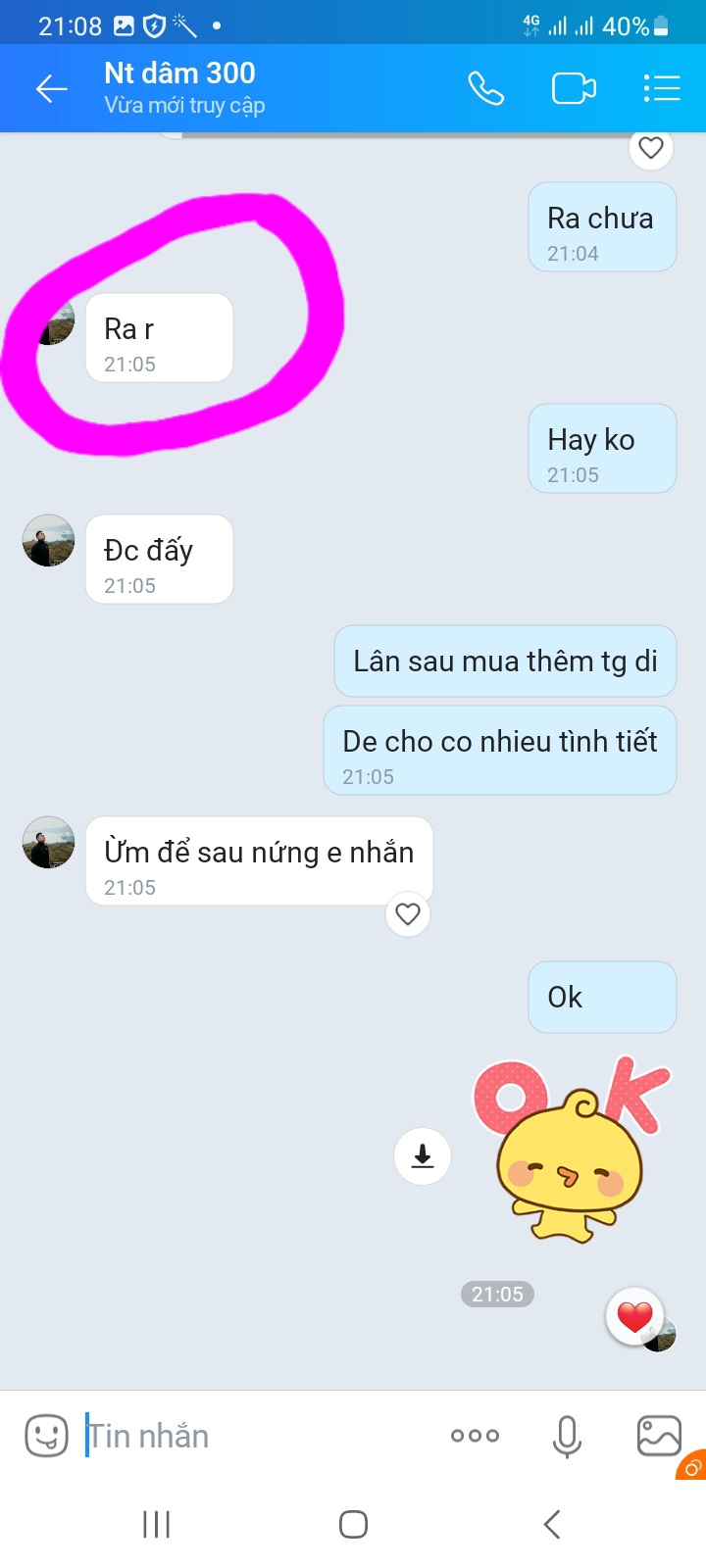Open the recent apps view

tap(157, 1524)
